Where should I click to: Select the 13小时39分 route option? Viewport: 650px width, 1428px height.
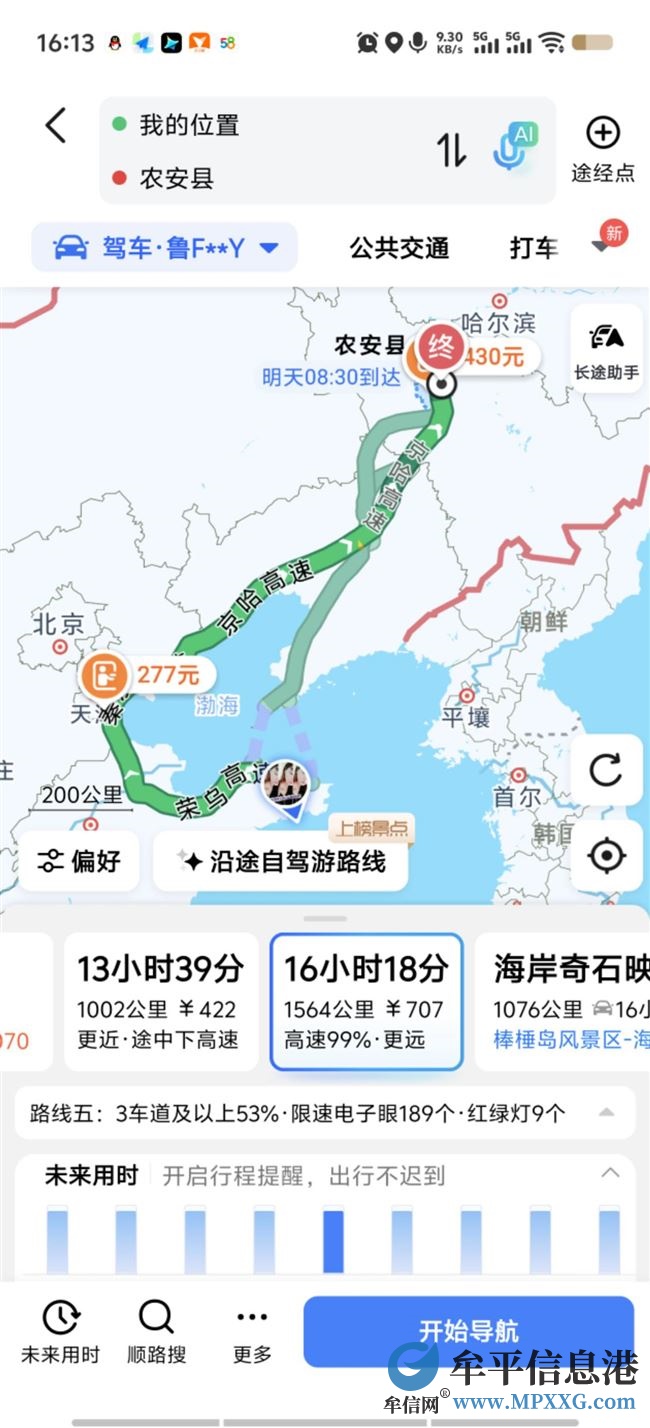161,1001
